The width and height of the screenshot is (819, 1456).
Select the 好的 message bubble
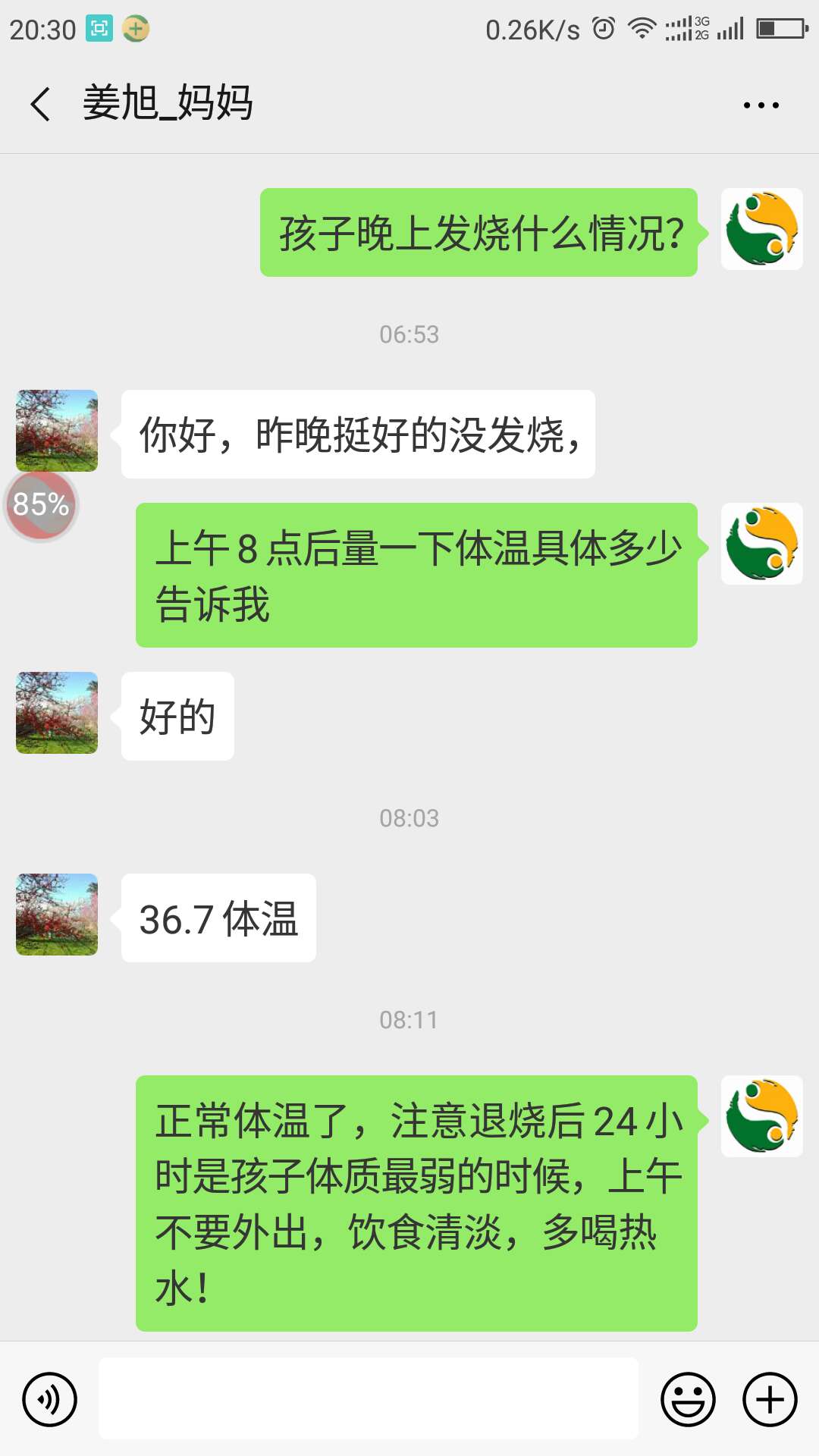click(x=177, y=714)
